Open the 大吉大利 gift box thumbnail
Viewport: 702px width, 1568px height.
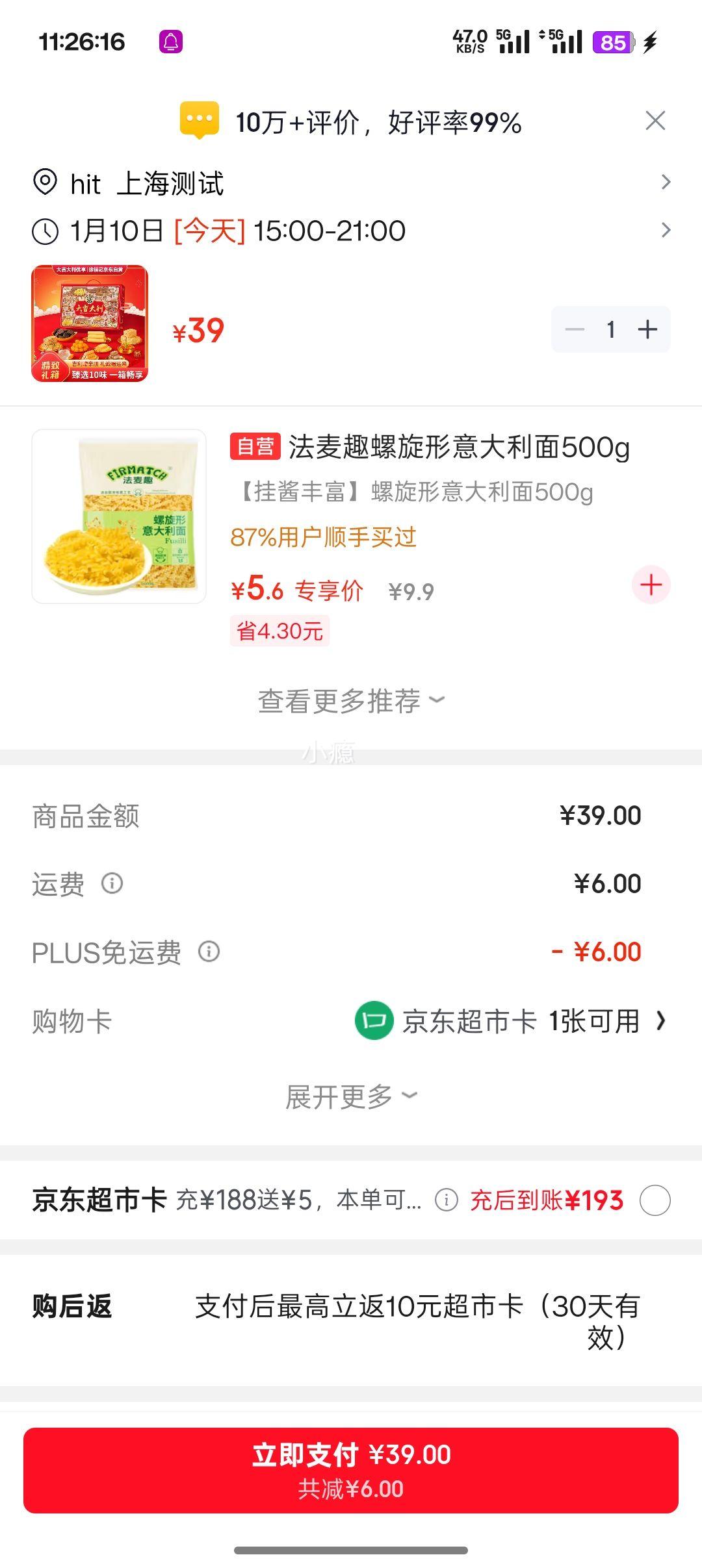(x=91, y=329)
